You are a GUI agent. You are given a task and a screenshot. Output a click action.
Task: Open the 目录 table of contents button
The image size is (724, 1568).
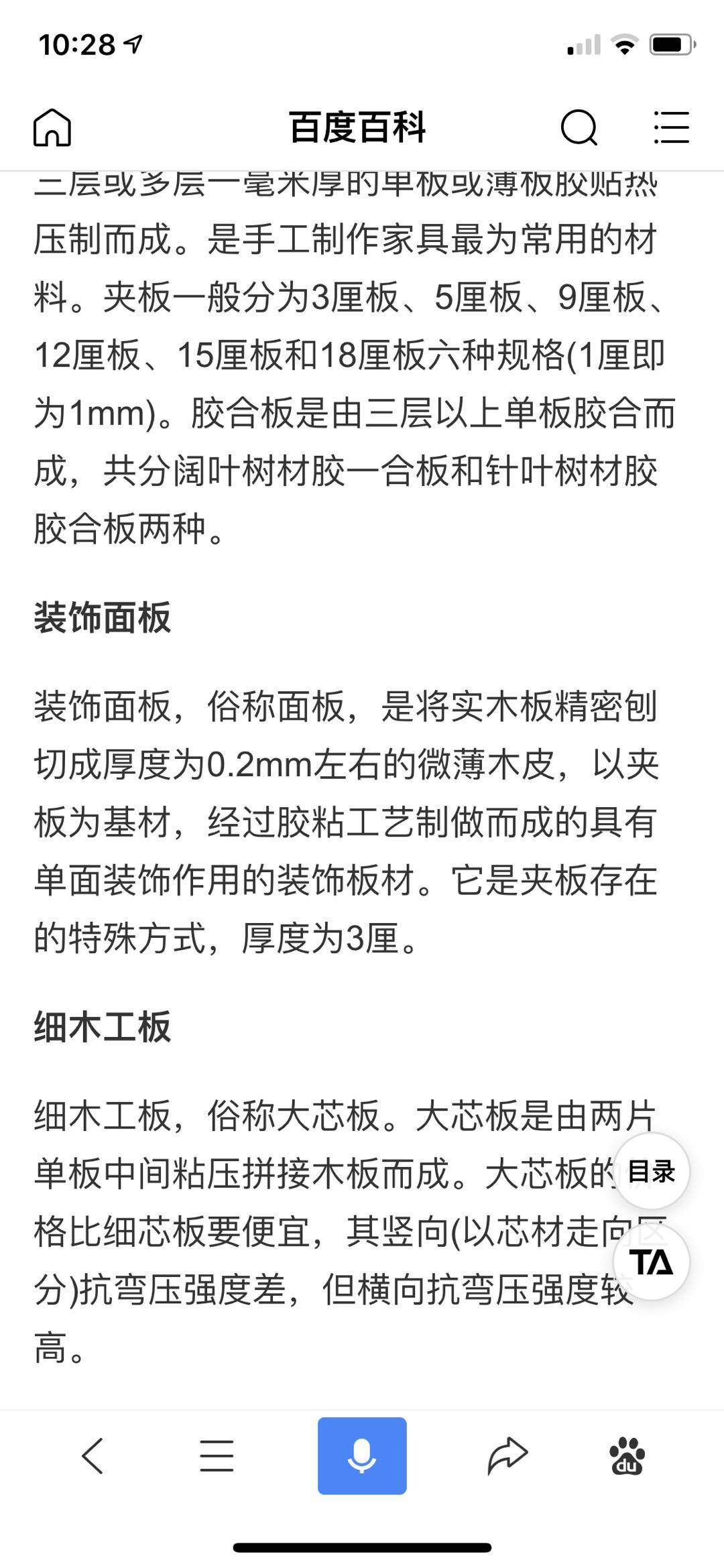point(651,1172)
